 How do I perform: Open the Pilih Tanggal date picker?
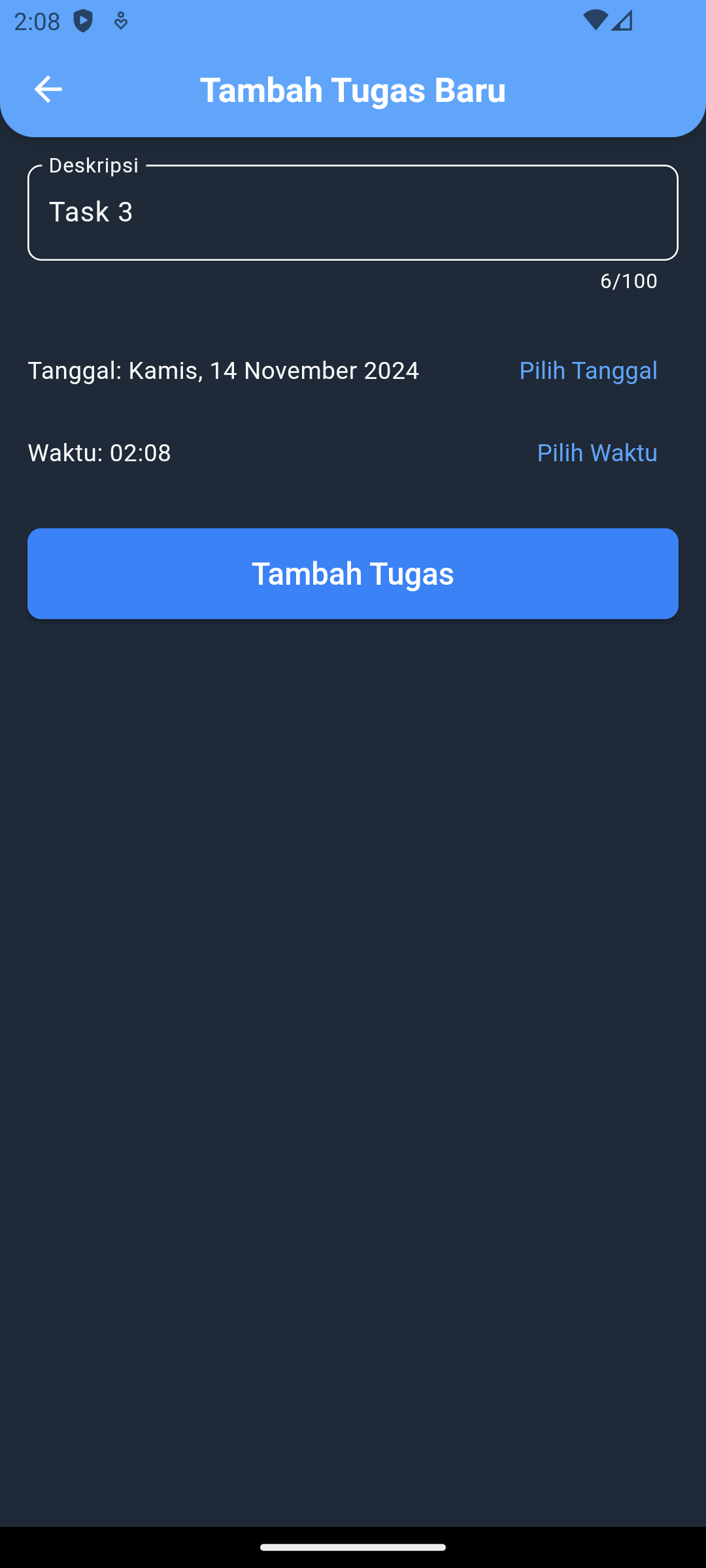click(588, 370)
